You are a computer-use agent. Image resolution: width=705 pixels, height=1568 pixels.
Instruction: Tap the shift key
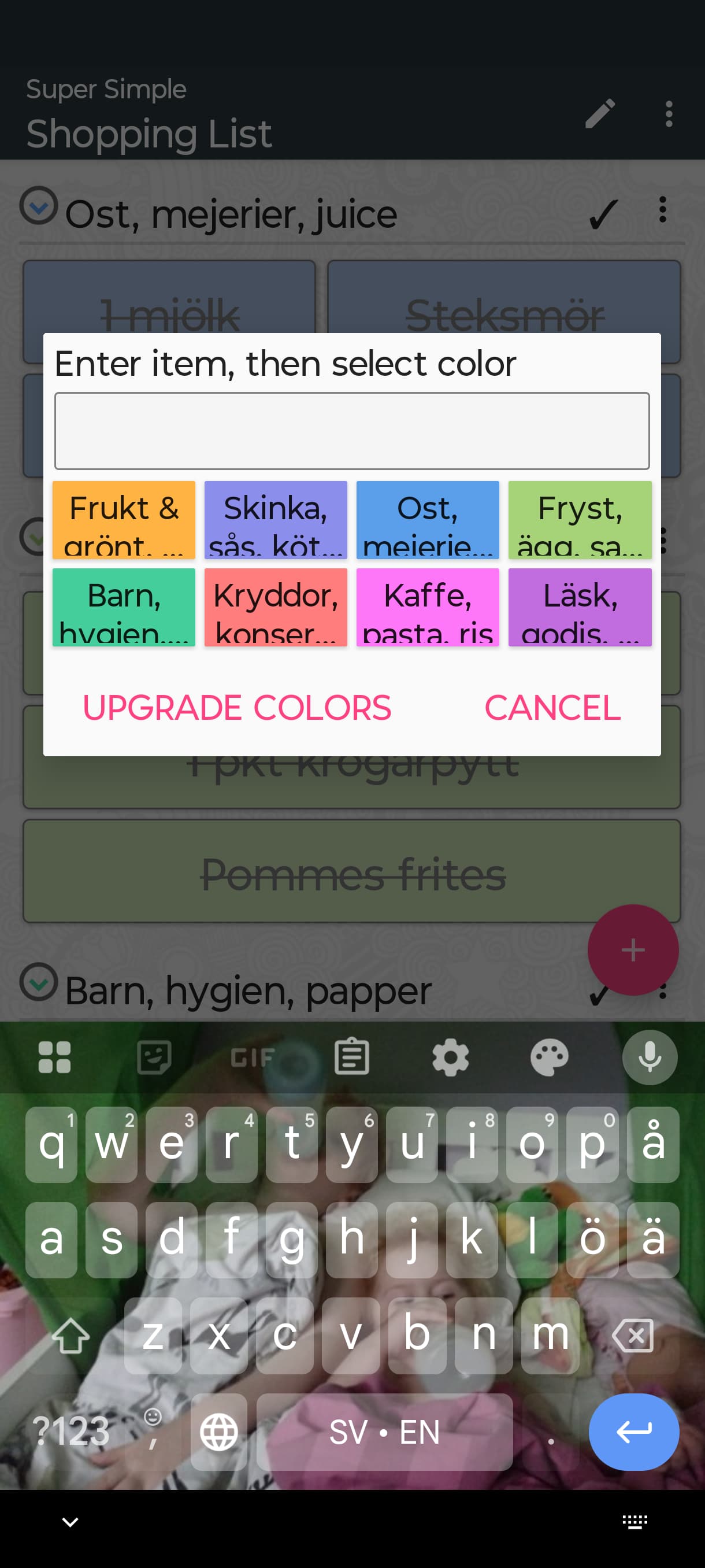[70, 1336]
